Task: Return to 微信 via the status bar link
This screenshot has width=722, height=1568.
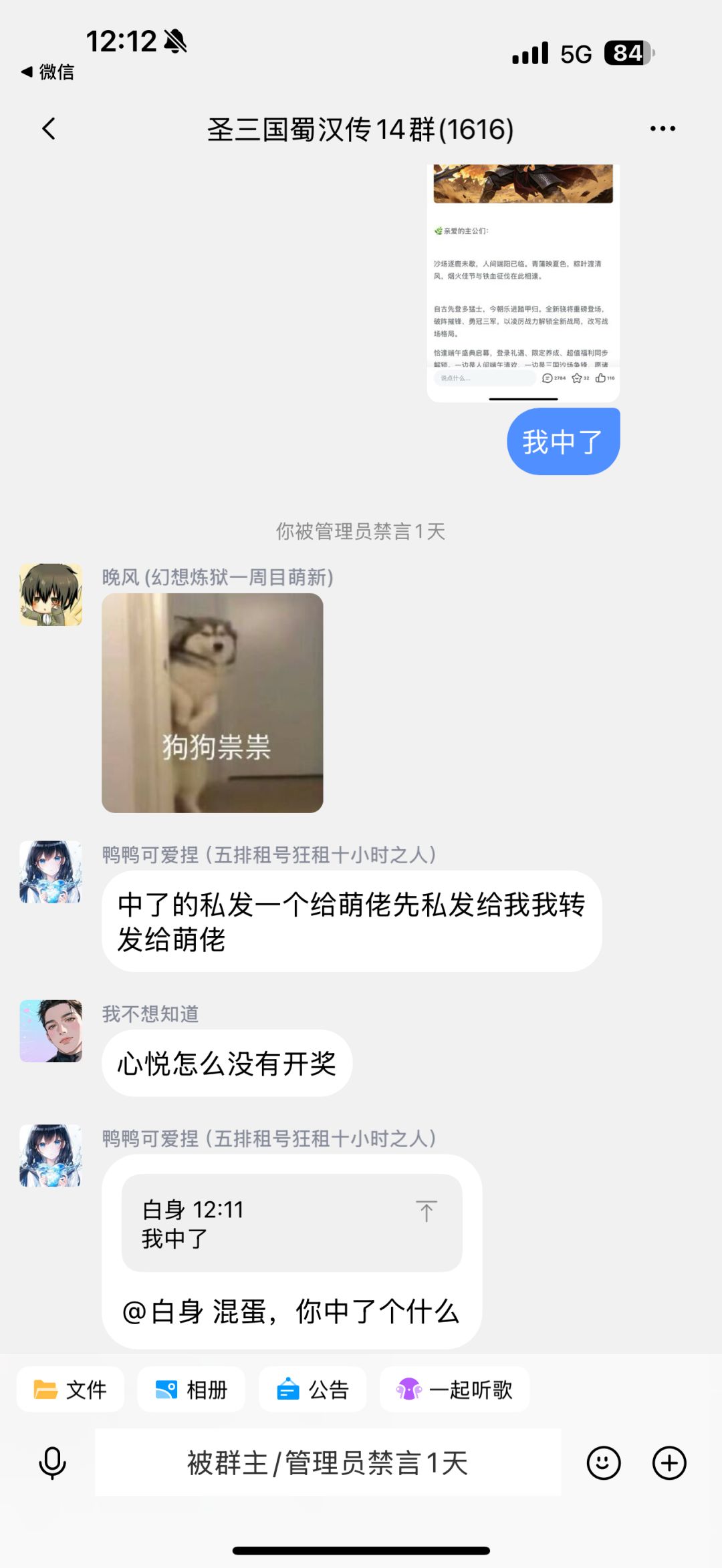Action: [x=48, y=71]
